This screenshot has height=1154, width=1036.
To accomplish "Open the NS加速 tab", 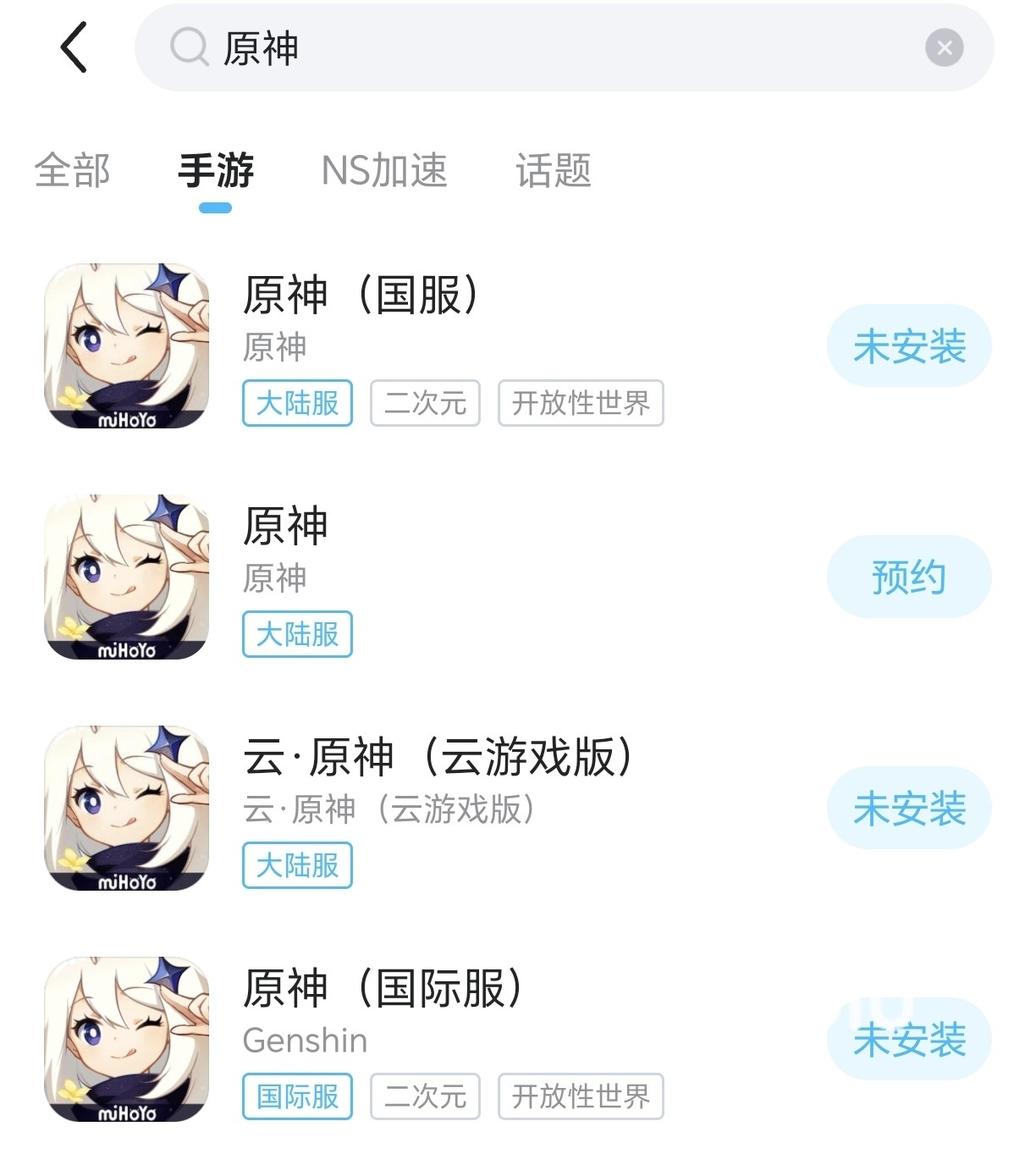I will pyautogui.click(x=384, y=171).
